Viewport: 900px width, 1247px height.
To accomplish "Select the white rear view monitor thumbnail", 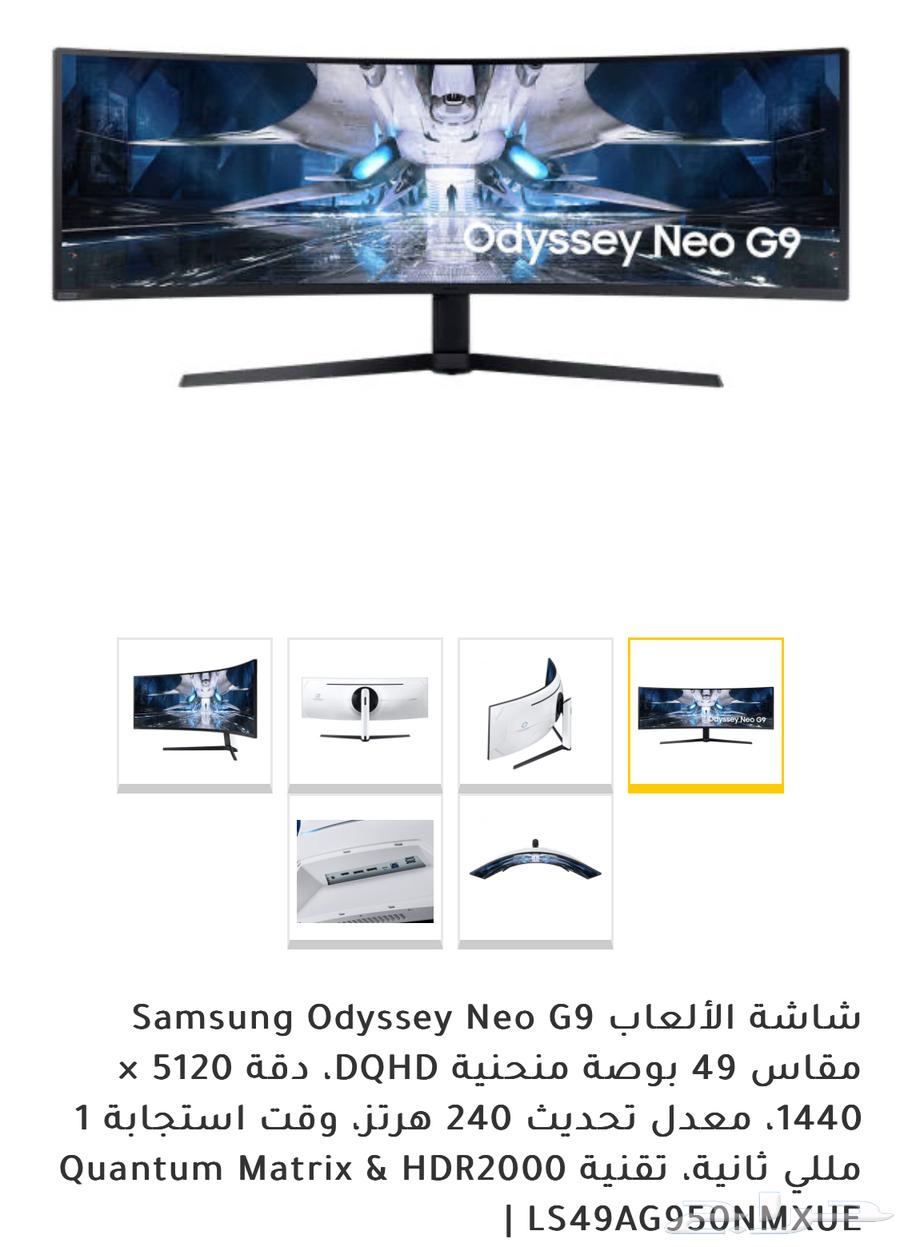I will 365,712.
